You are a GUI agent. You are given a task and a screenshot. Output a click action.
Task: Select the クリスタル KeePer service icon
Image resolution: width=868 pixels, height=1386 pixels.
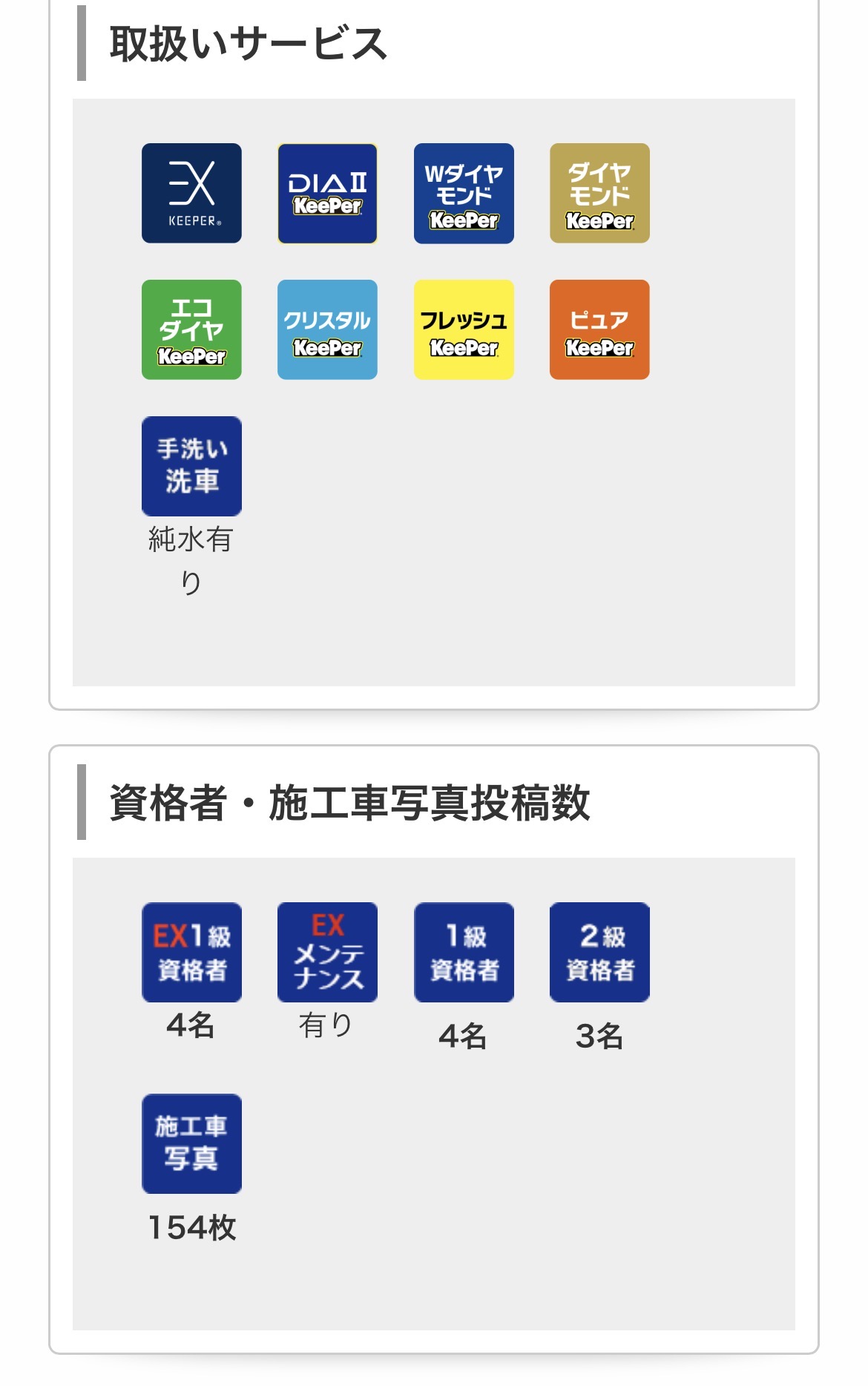click(328, 329)
